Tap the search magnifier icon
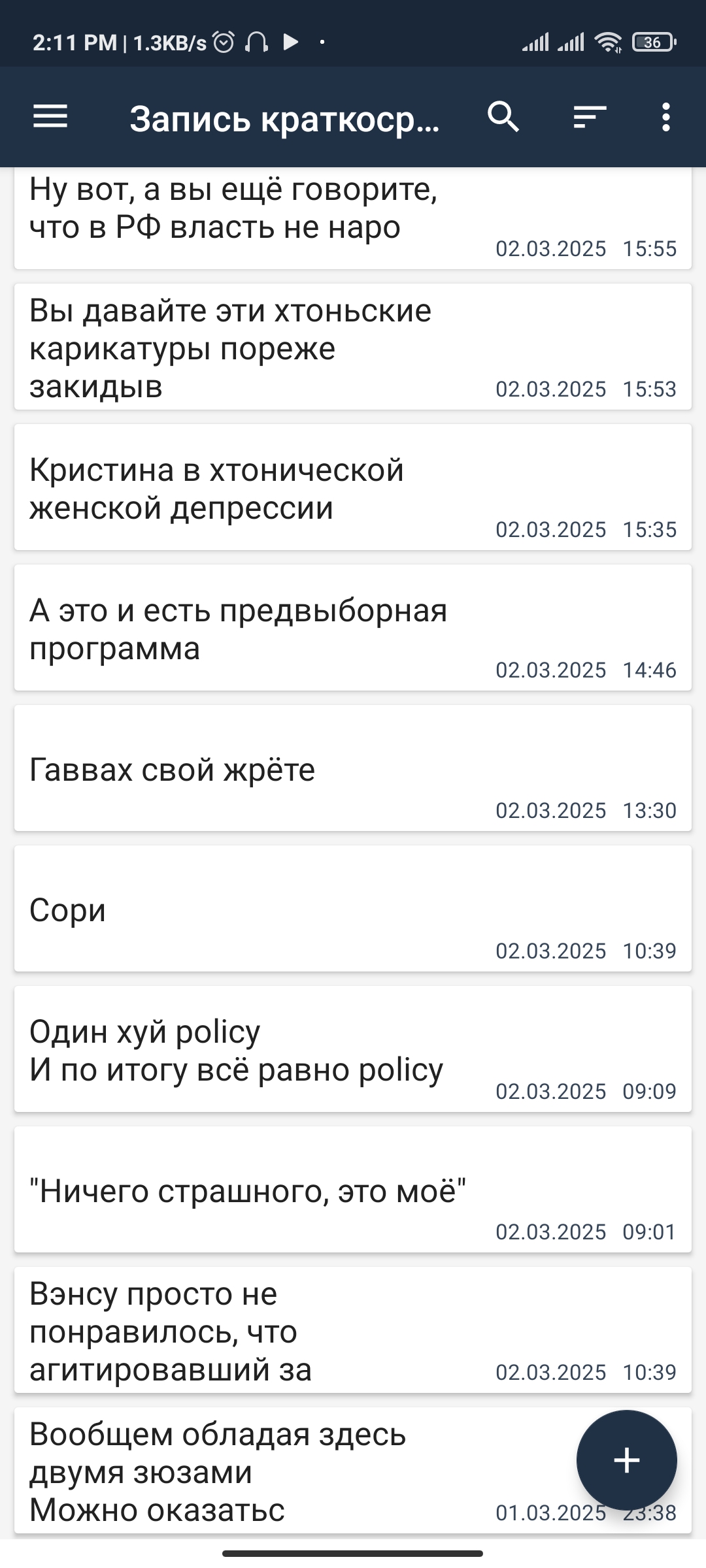This screenshot has height=1568, width=706. (503, 118)
